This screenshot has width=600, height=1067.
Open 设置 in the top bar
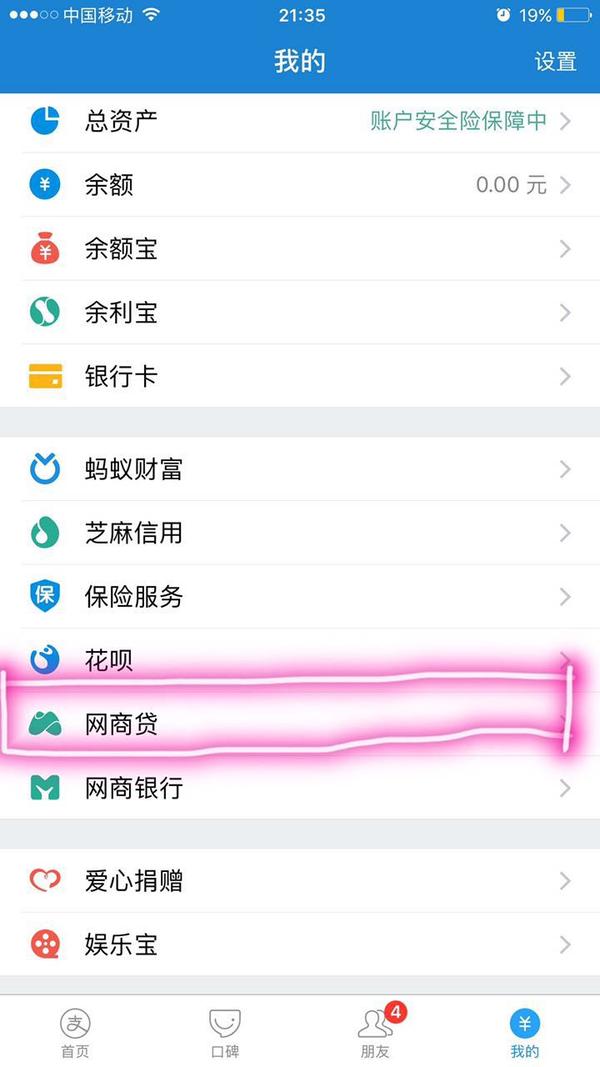pyautogui.click(x=555, y=62)
